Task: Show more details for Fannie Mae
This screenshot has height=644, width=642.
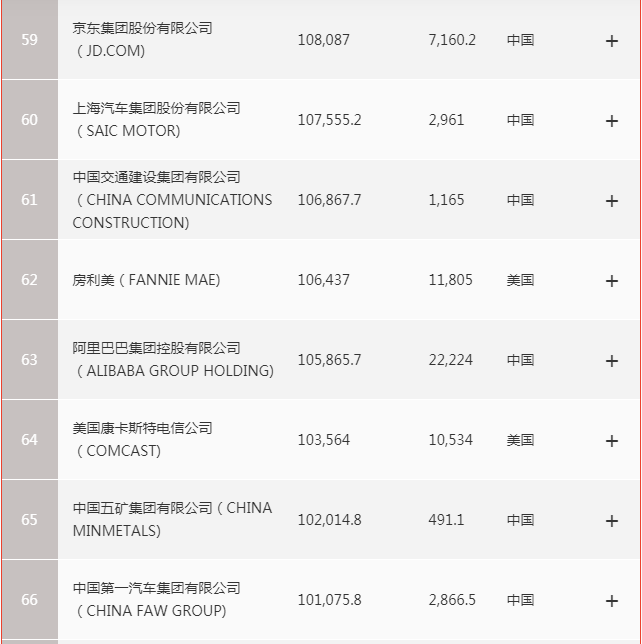Action: point(612,281)
